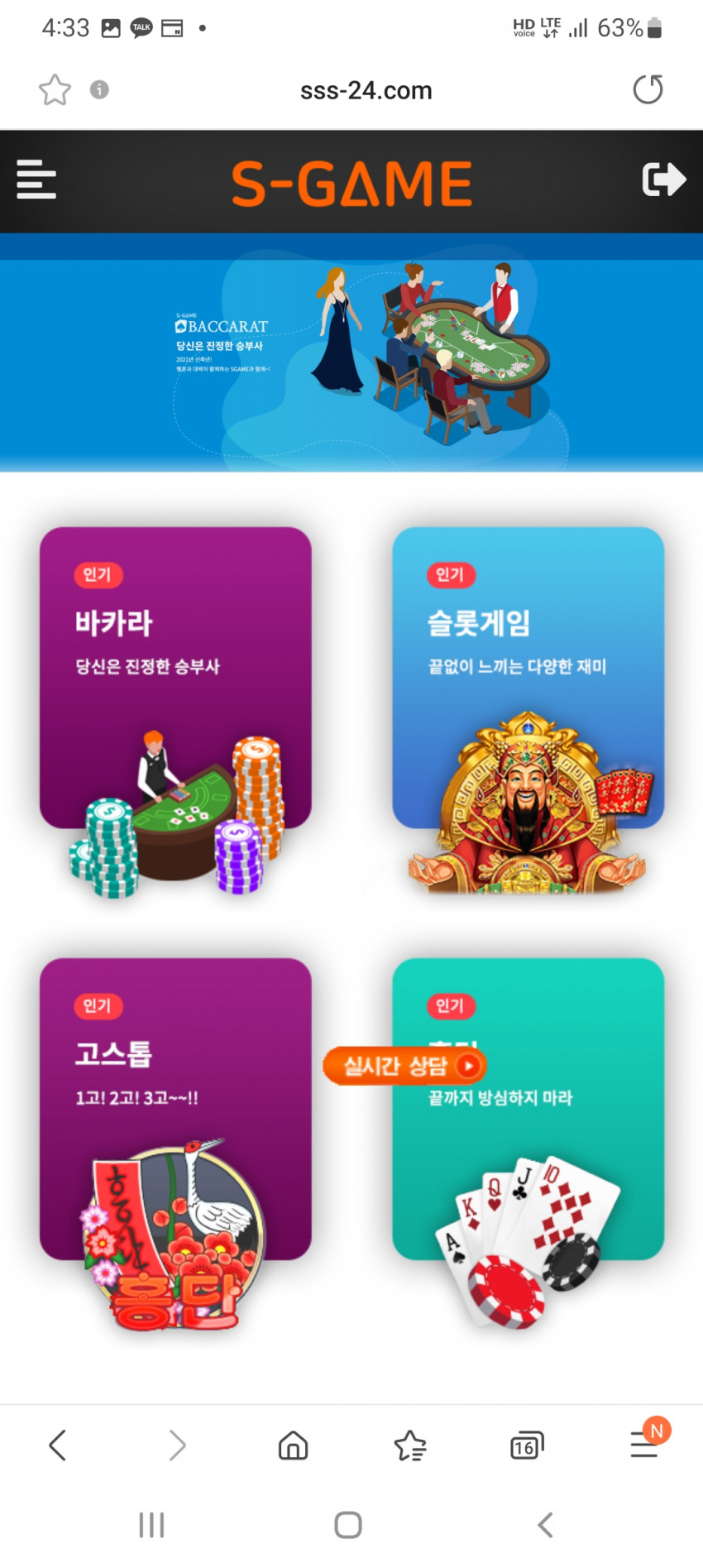Open the tabs switcher showing 16
Viewport: 703px width, 1568px height.
coord(527,1446)
